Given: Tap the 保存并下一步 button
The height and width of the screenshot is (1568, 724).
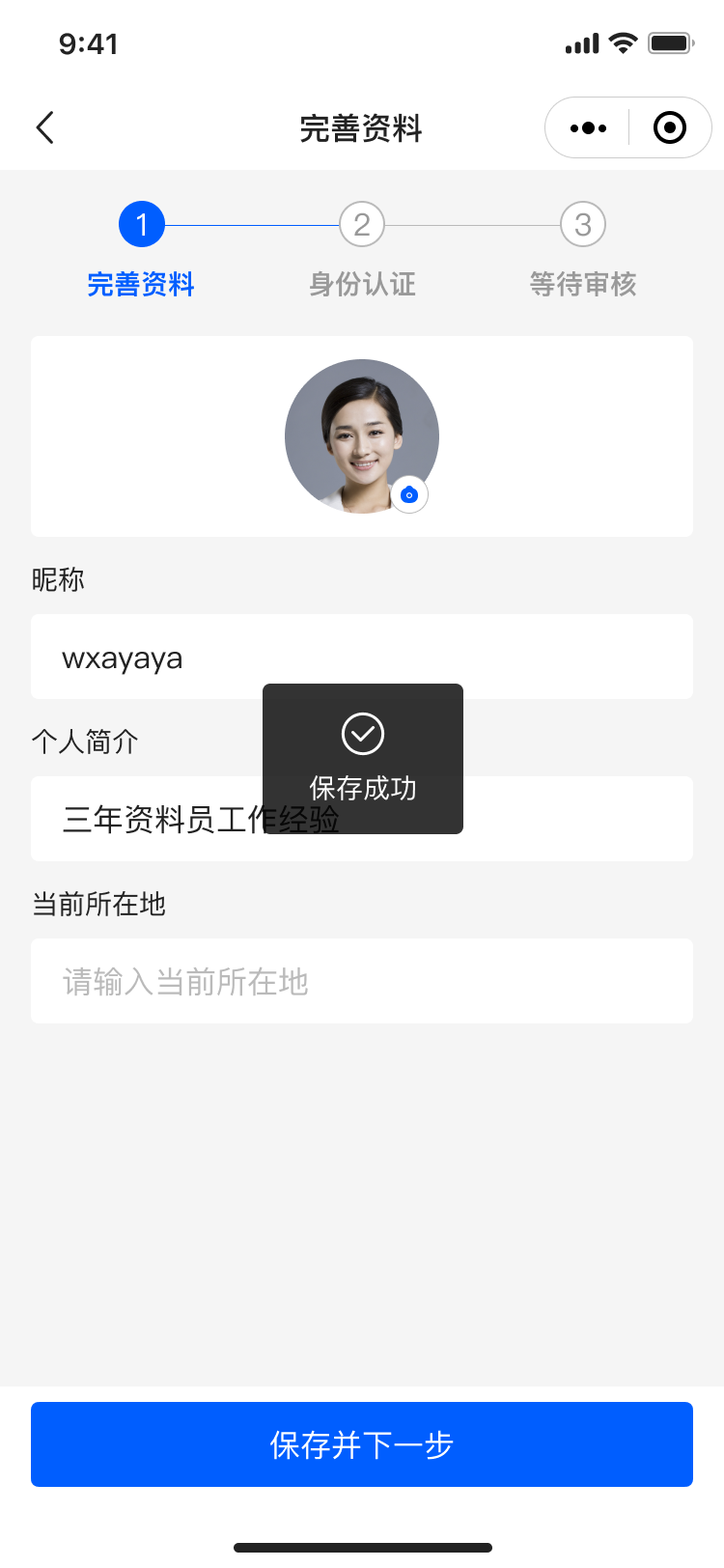Looking at the screenshot, I should coord(361,1444).
